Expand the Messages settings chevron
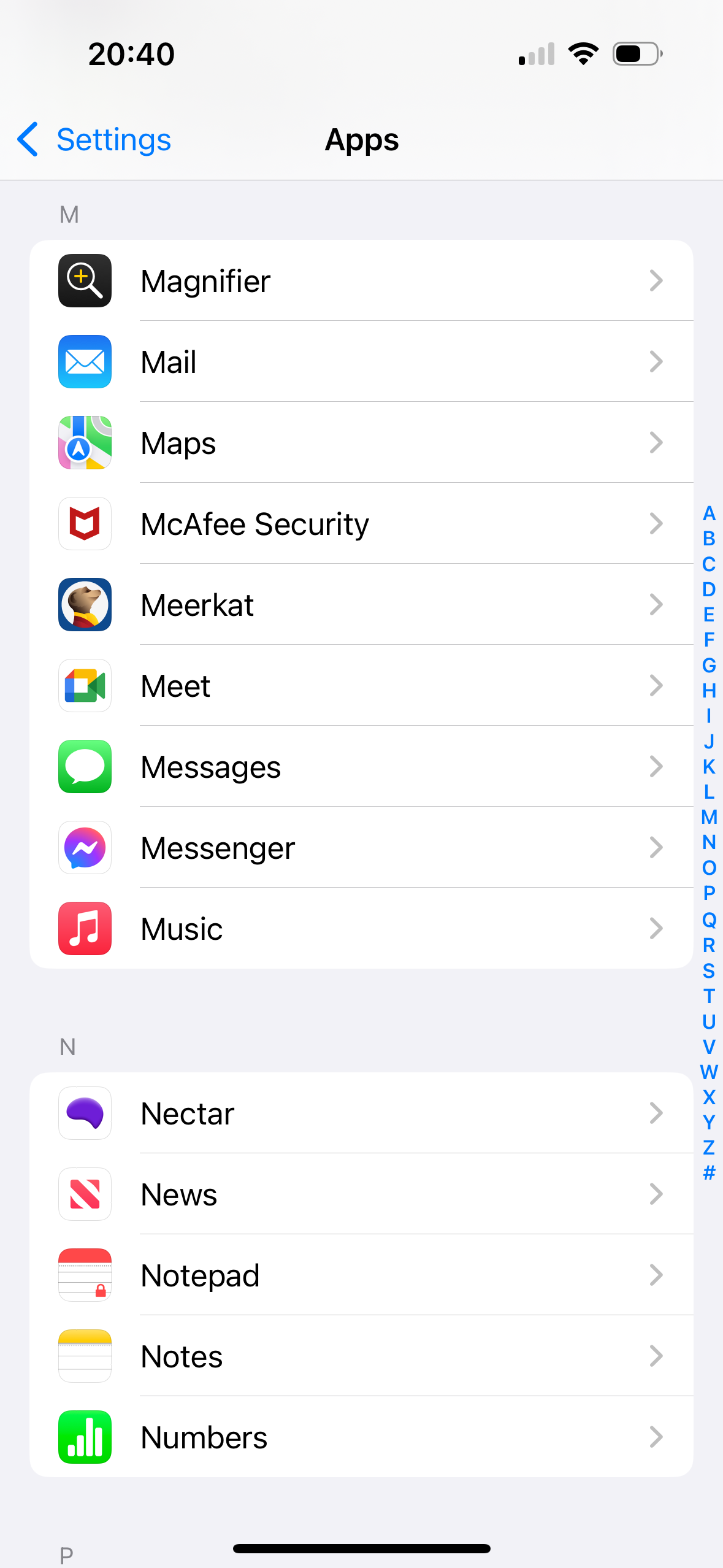723x1568 pixels. (657, 767)
